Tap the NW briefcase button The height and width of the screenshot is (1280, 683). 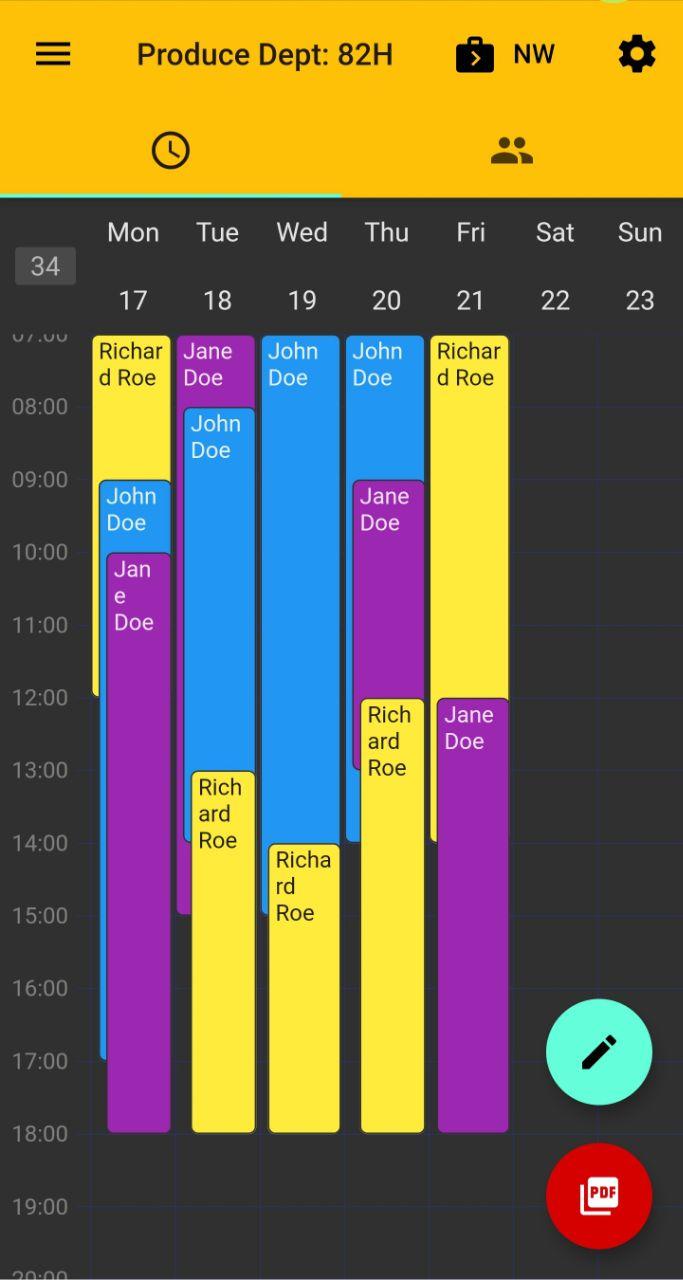[505, 54]
